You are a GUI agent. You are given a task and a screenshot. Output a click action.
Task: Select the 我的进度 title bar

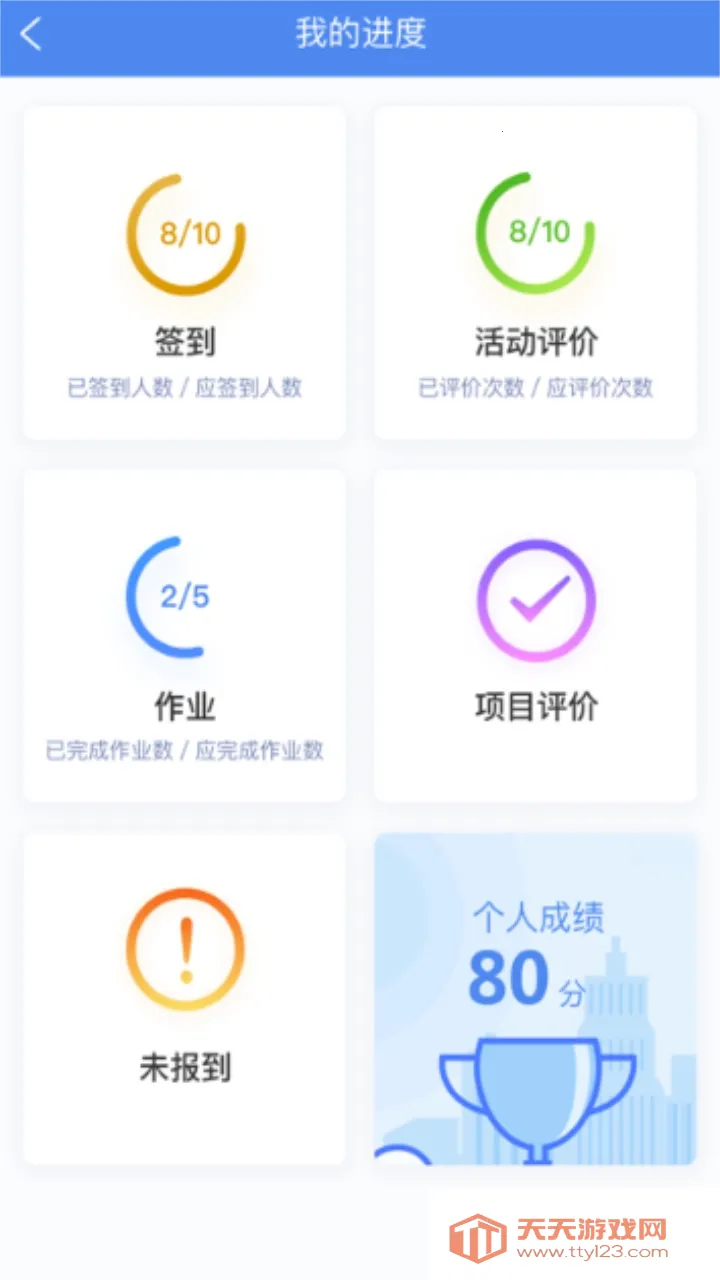(360, 33)
